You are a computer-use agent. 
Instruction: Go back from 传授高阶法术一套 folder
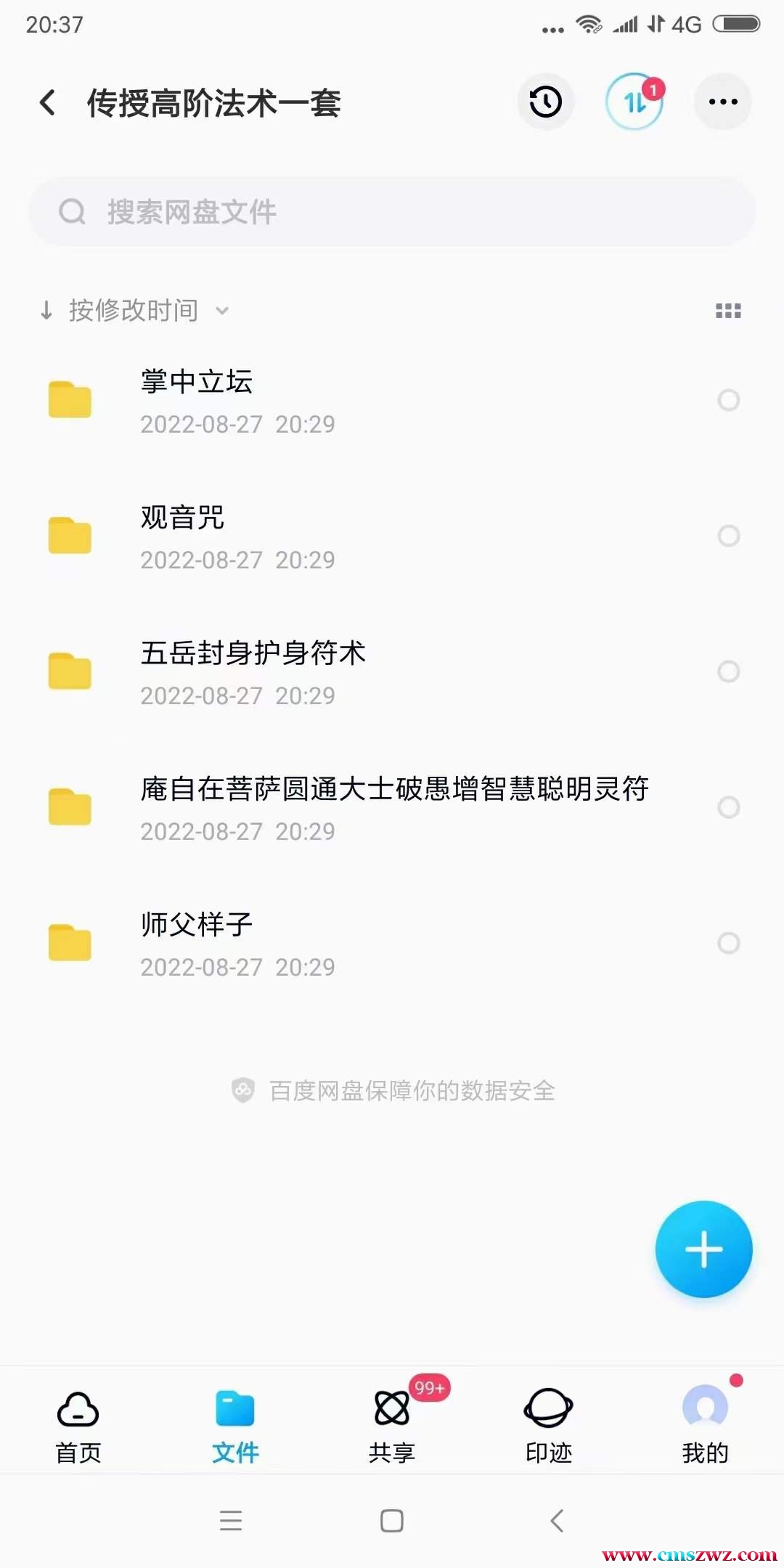coord(48,102)
